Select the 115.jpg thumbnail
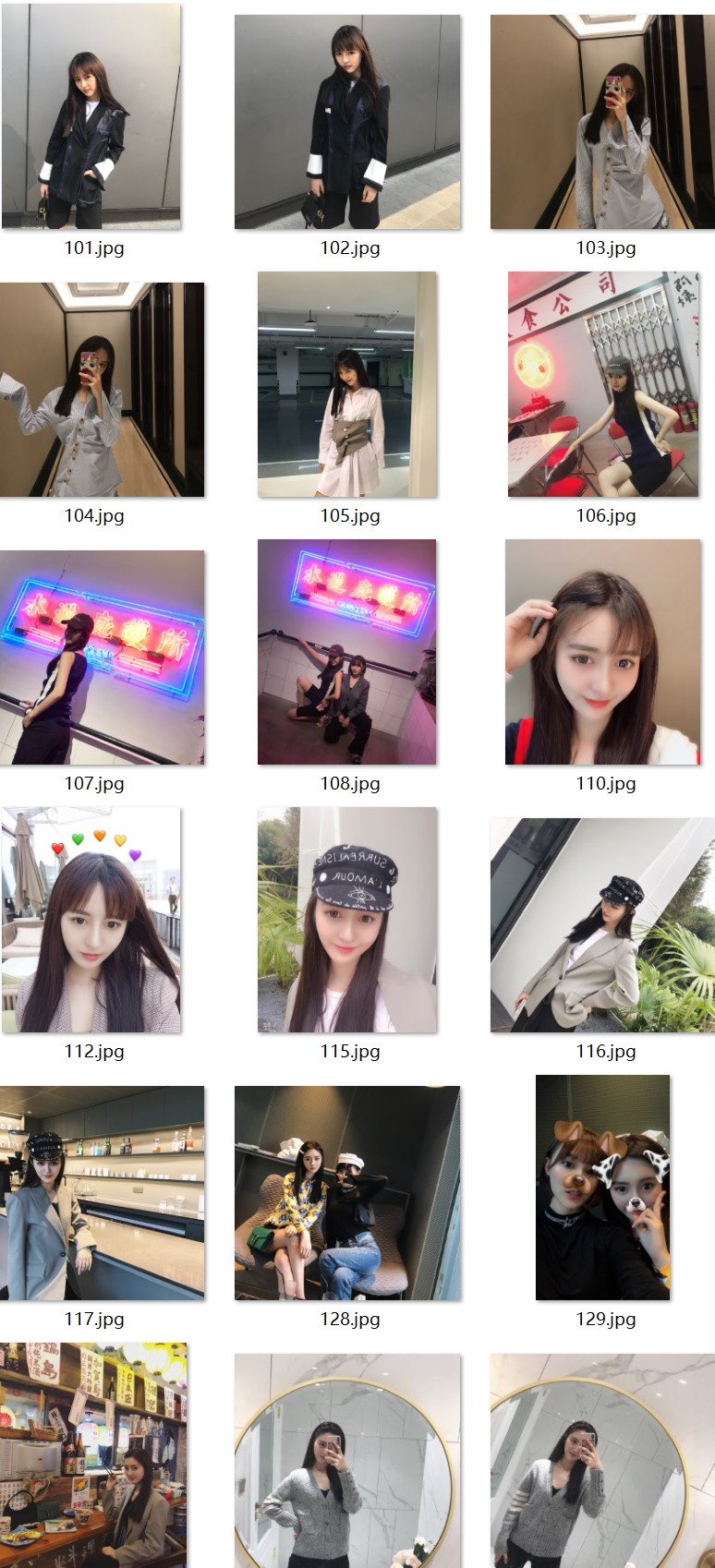 347,920
